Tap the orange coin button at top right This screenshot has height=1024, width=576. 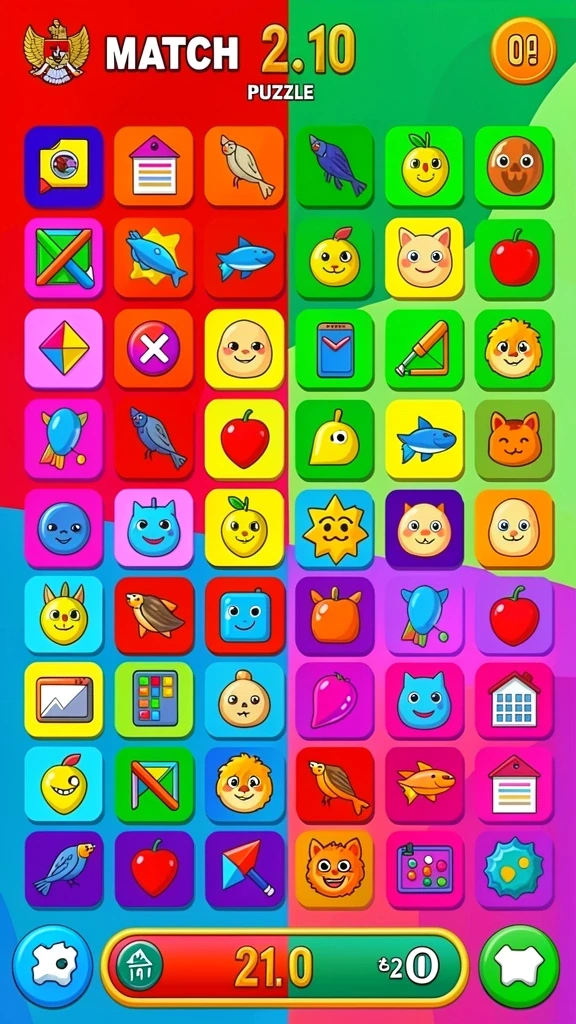[x=522, y=51]
